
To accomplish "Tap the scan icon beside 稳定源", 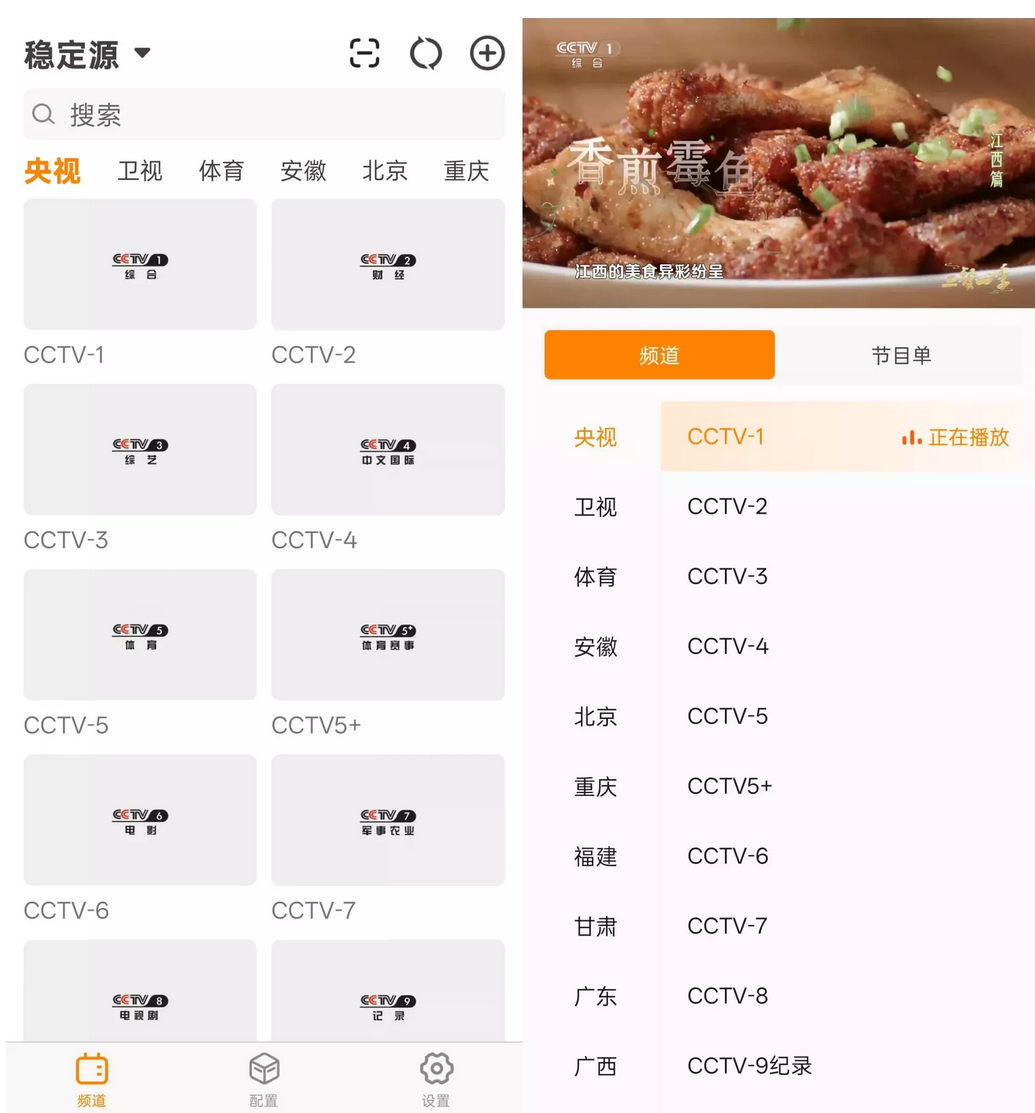I will coord(365,53).
